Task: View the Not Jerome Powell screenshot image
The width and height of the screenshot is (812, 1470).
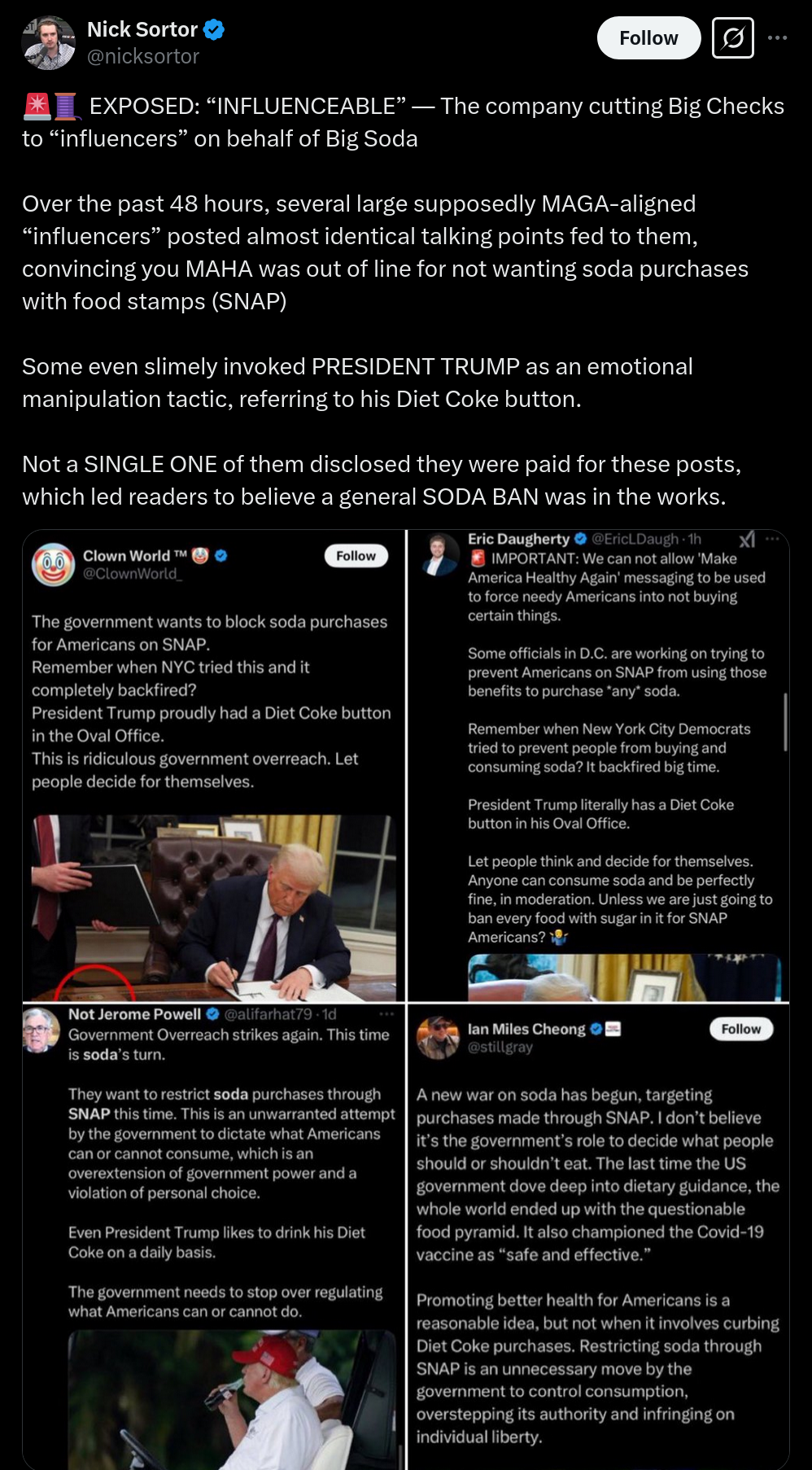Action: pyautogui.click(x=214, y=1236)
